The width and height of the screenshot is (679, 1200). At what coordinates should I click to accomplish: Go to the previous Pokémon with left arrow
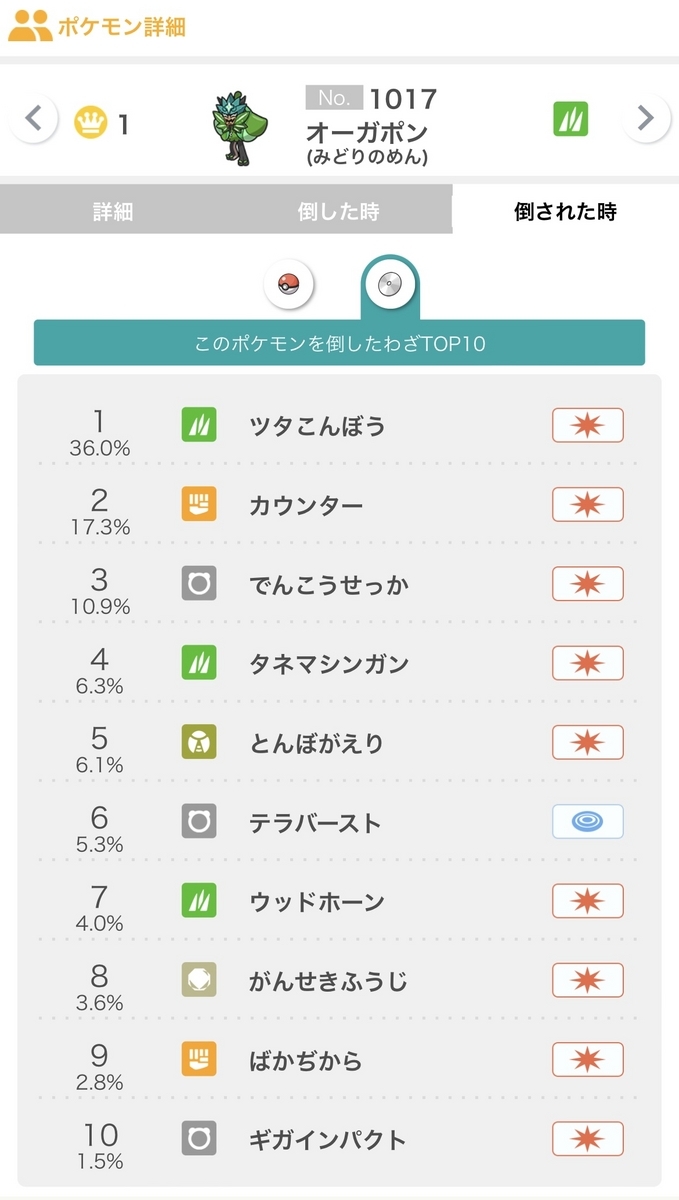[34, 120]
